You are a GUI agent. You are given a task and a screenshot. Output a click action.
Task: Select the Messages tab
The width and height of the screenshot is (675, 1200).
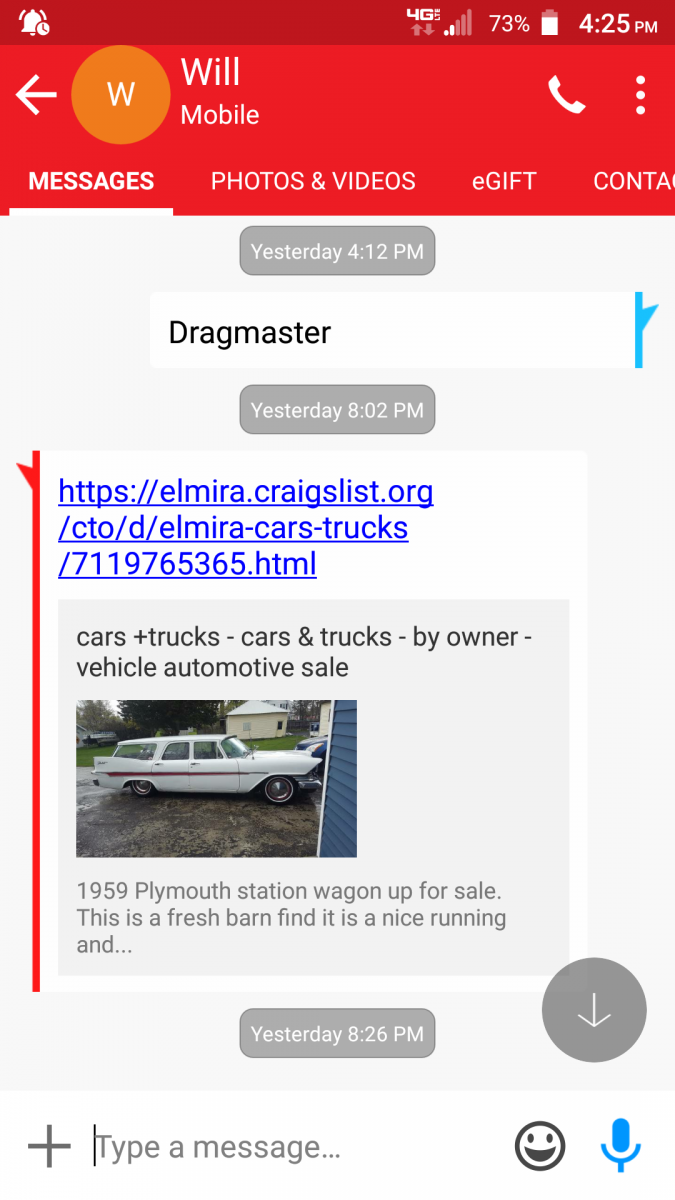pos(91,181)
